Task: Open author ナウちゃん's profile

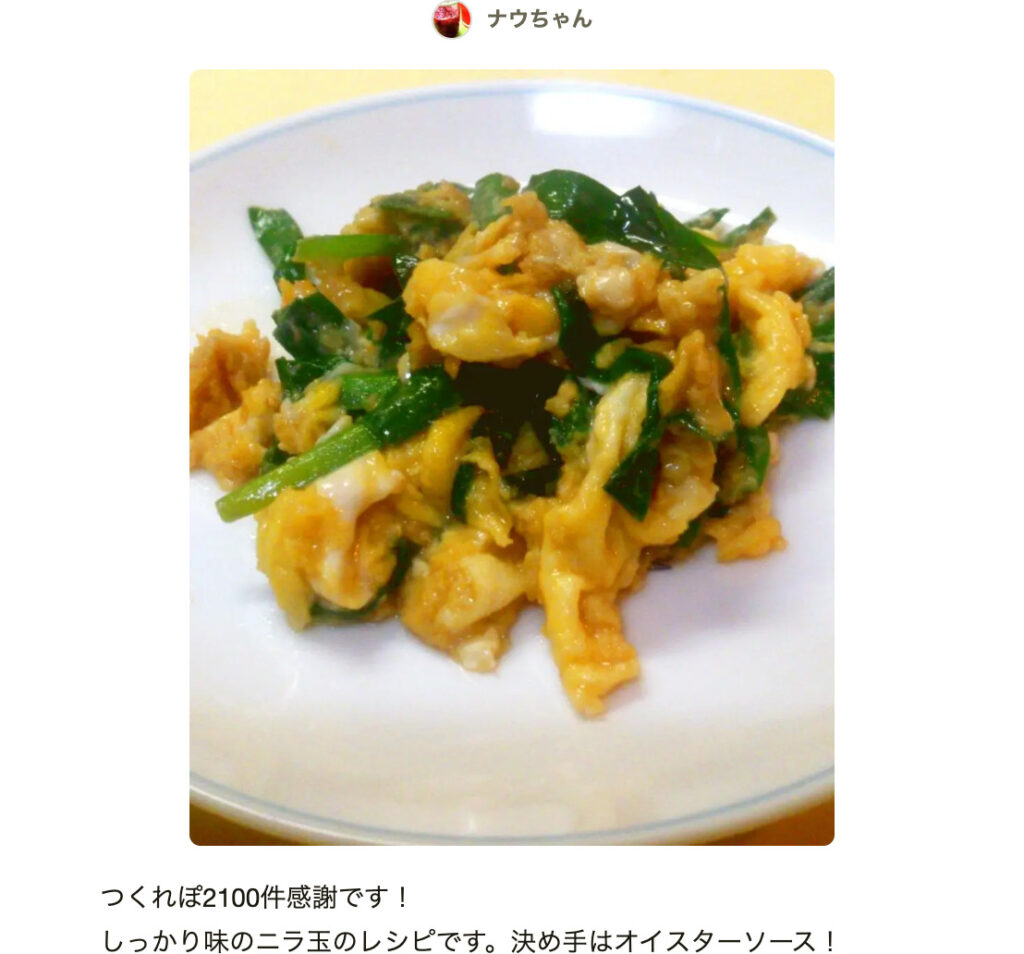Action: tap(538, 19)
